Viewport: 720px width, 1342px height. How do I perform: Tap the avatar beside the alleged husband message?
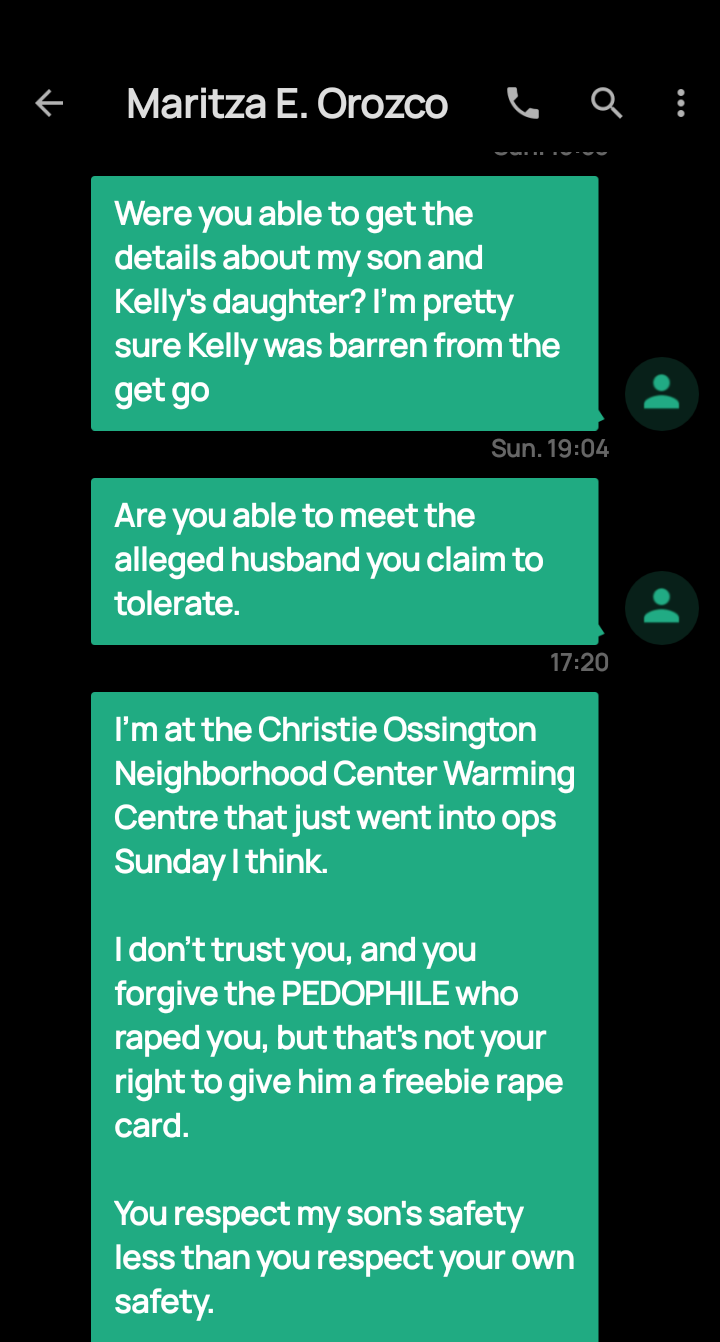(x=661, y=608)
